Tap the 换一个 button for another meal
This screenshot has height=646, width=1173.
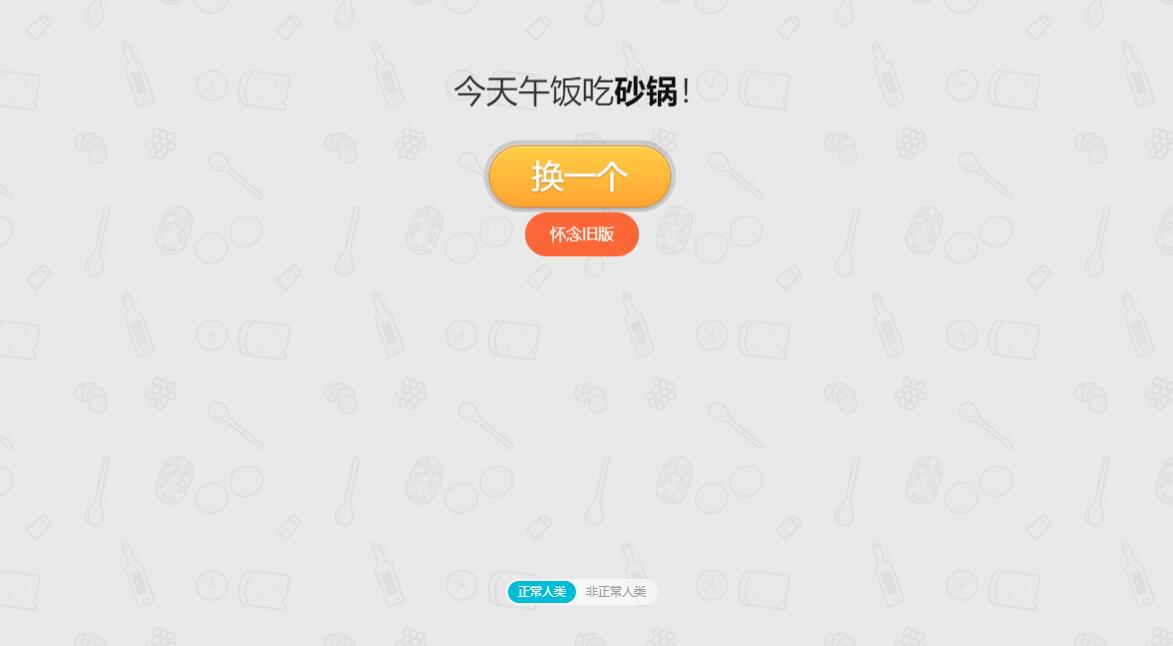580,177
